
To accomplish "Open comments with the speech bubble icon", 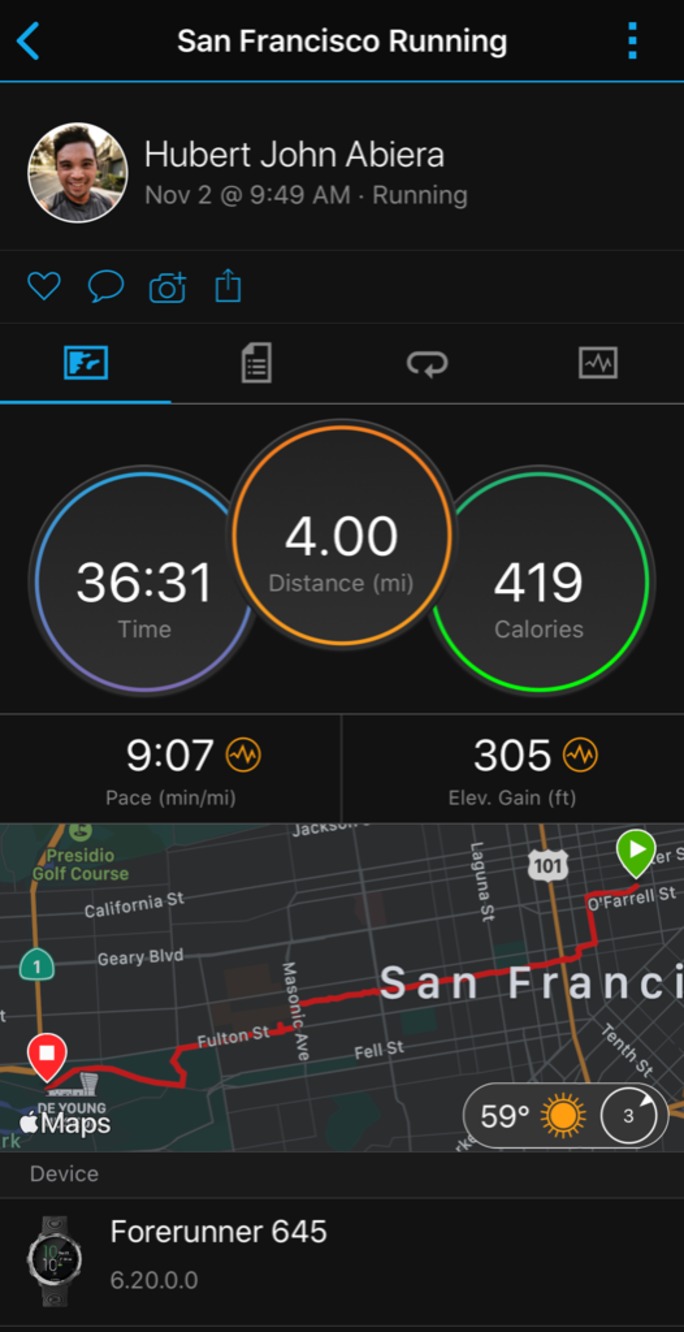I will click(106, 288).
